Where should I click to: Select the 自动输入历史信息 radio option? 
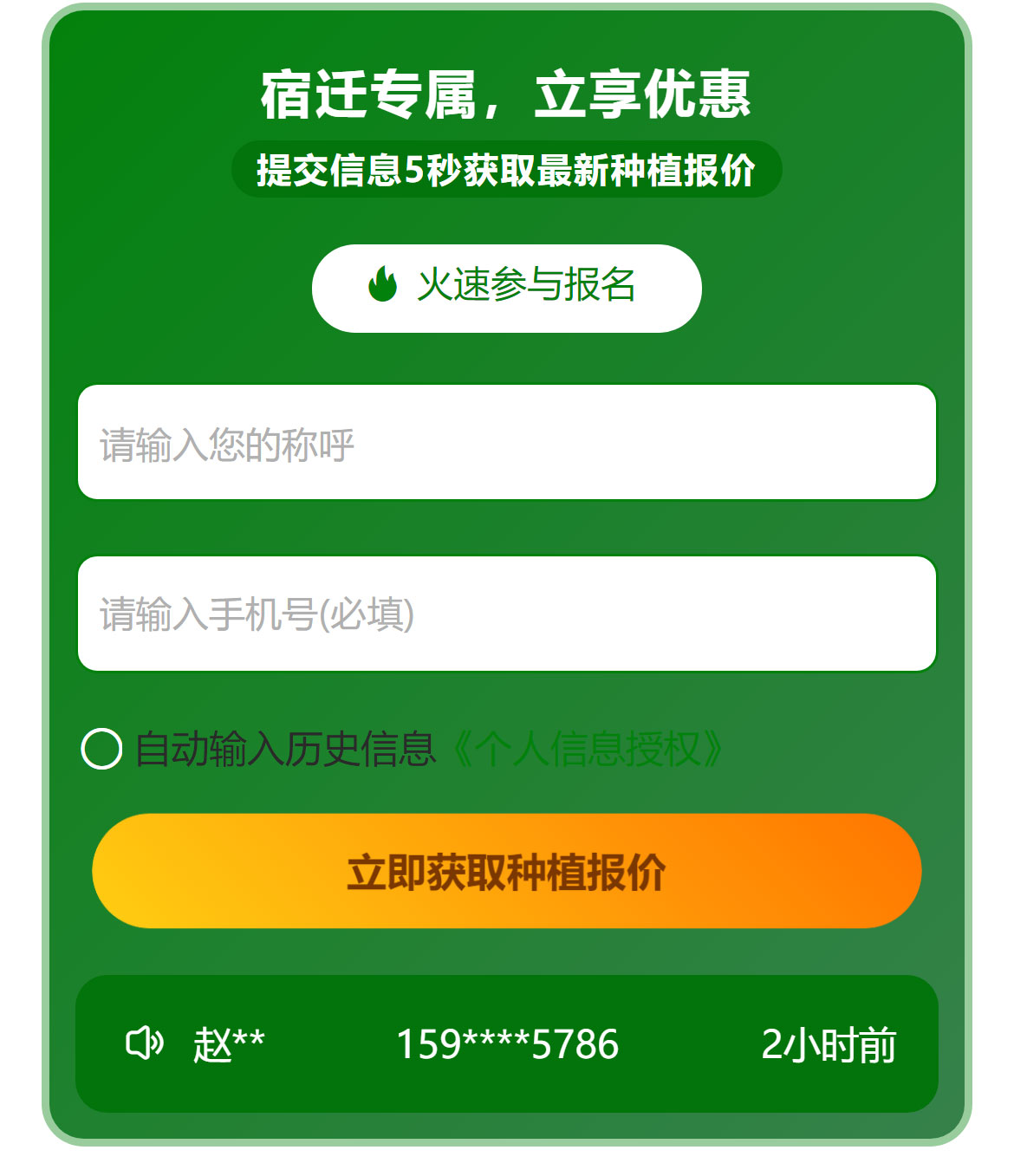pyautogui.click(x=101, y=750)
